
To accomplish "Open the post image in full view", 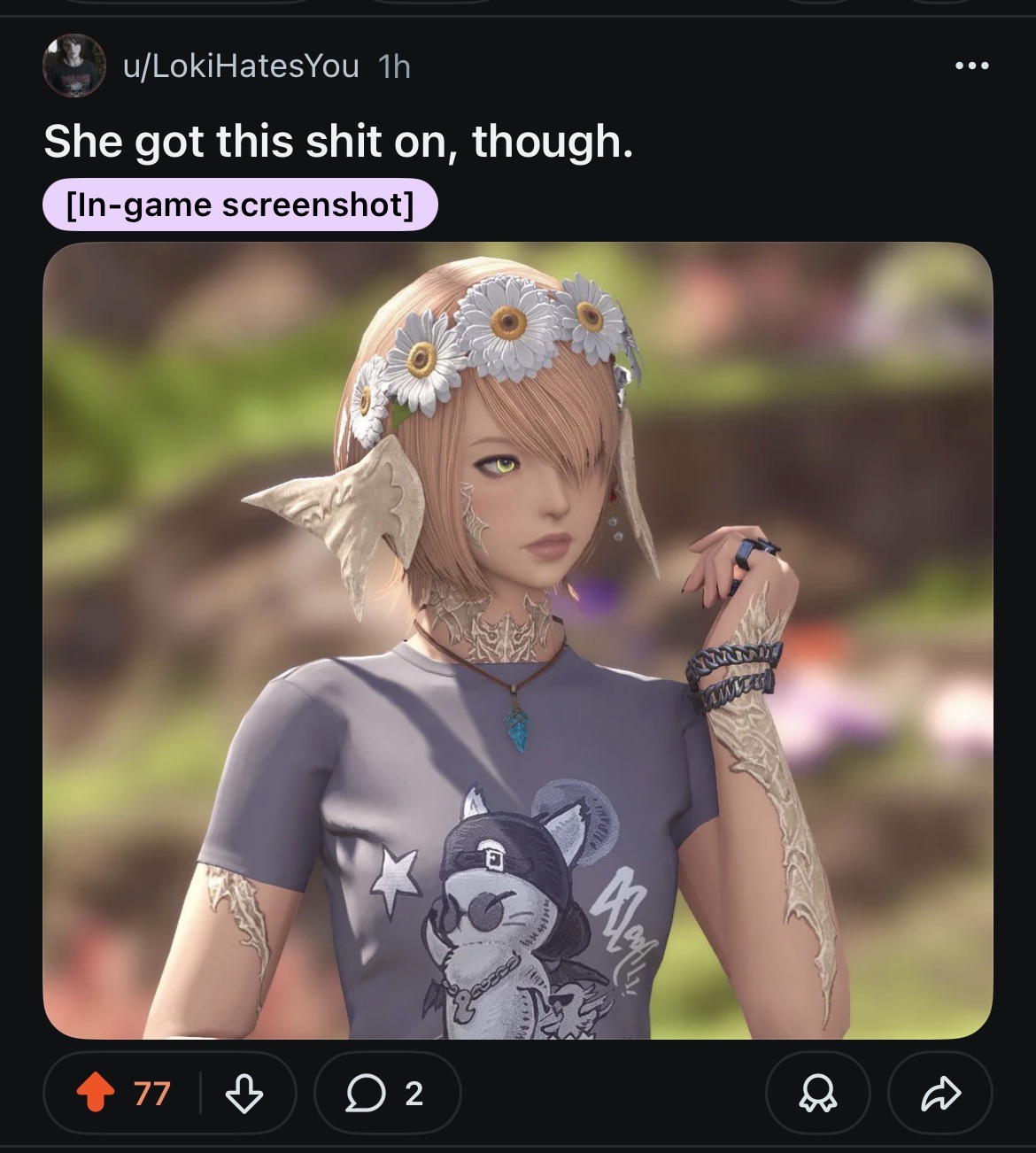I will pos(517,639).
